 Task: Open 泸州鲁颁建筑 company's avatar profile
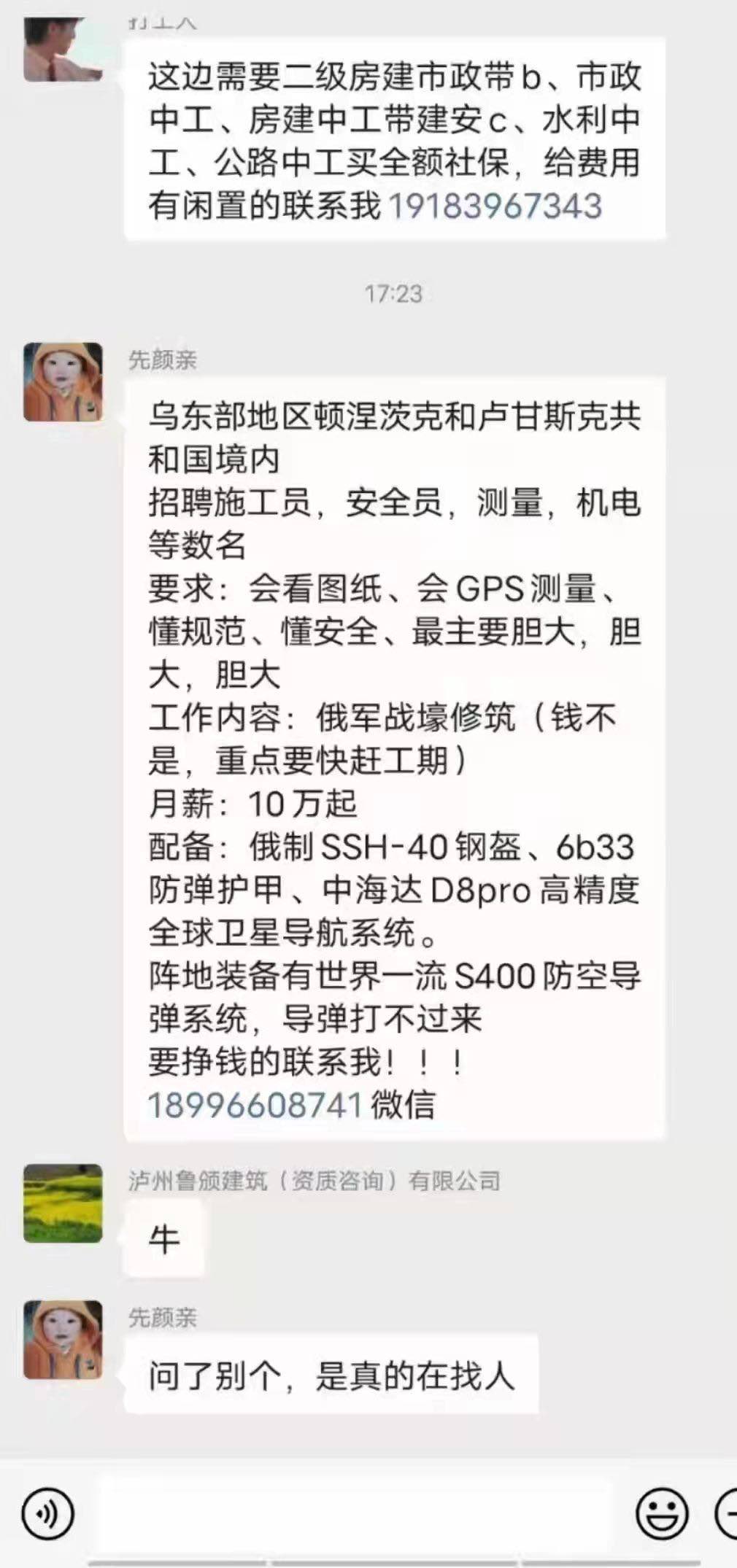coord(63,1203)
